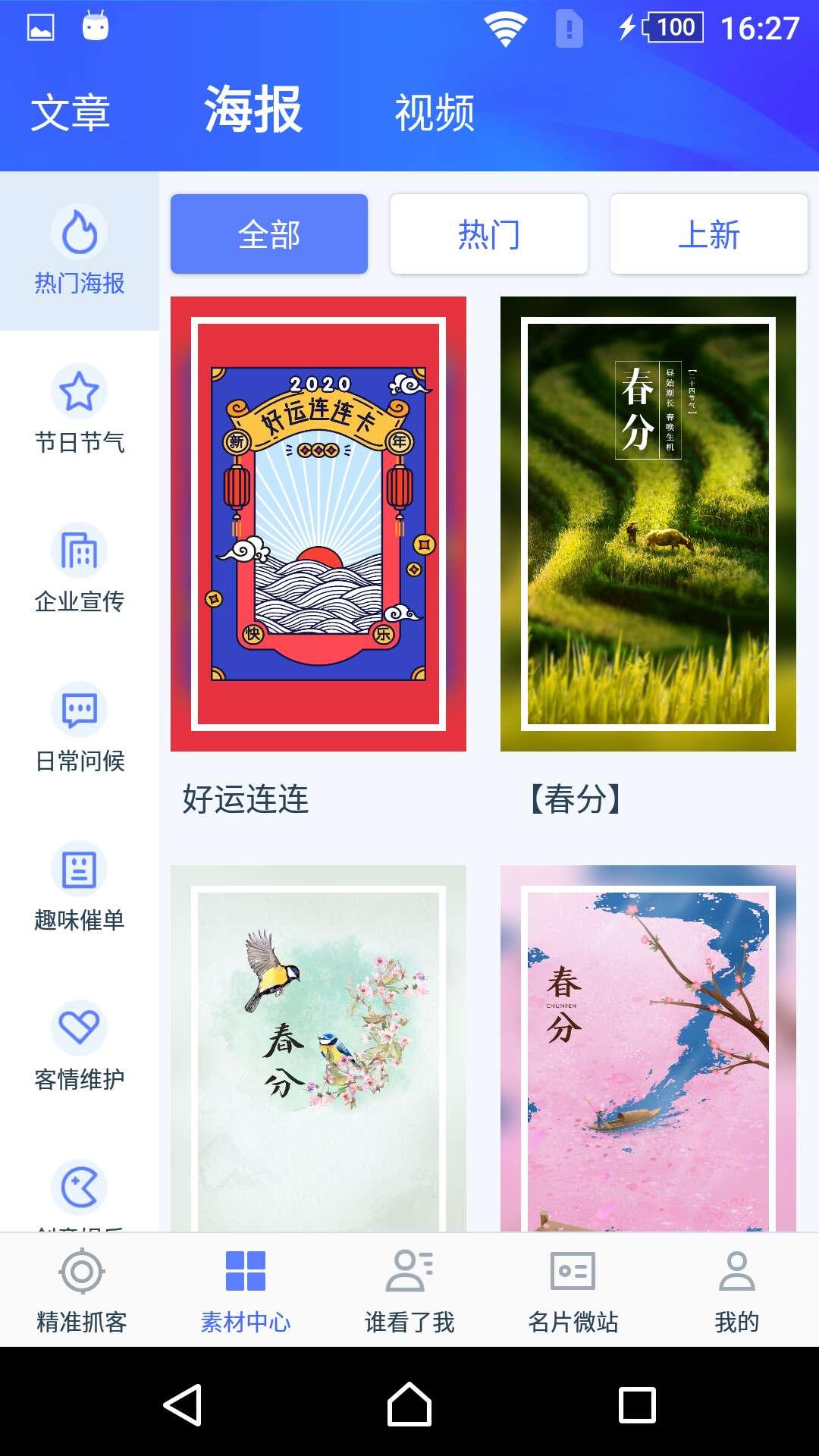
Task: Open the 【春分】 terraced field poster
Action: pos(648,523)
